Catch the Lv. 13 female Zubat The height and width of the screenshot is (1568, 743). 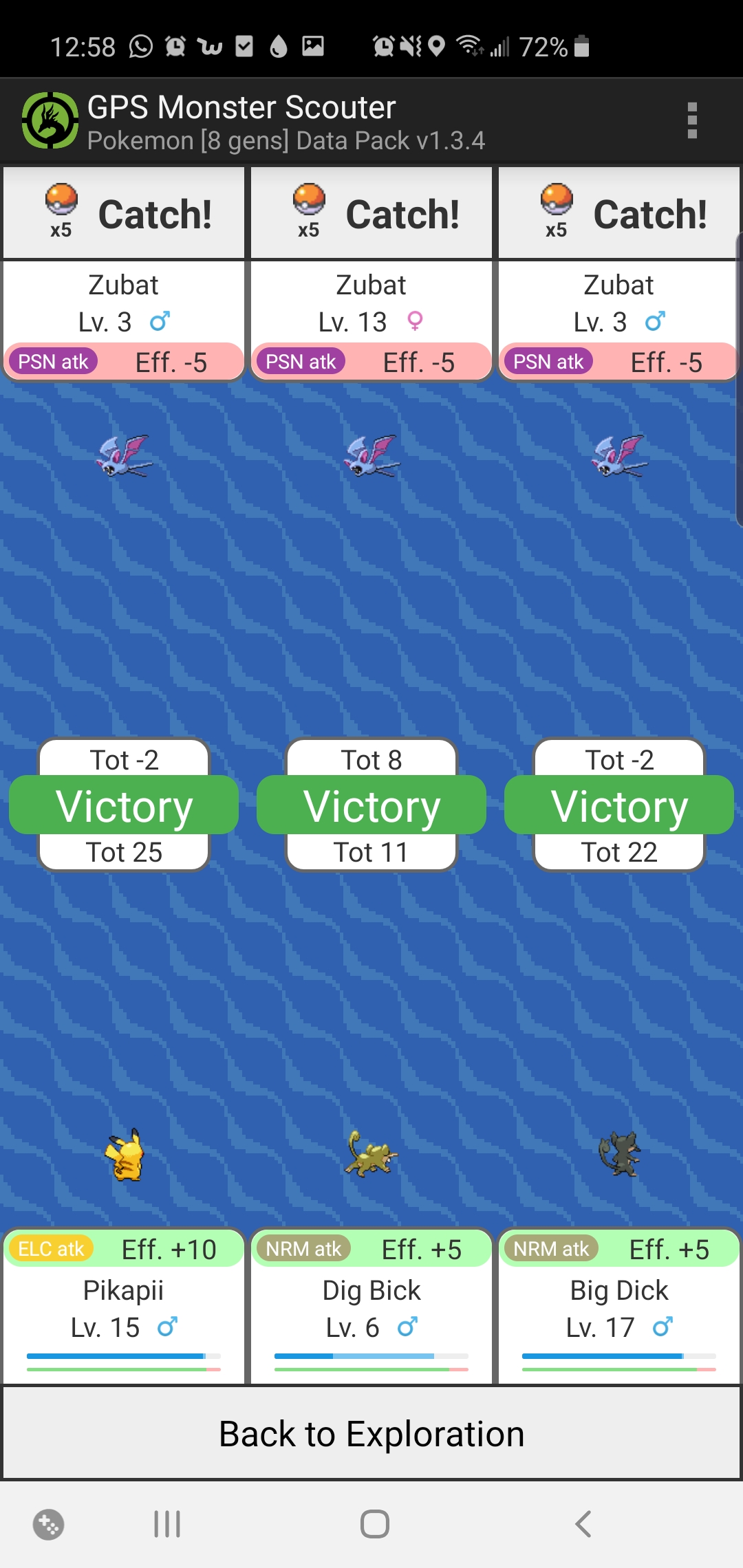coord(371,213)
